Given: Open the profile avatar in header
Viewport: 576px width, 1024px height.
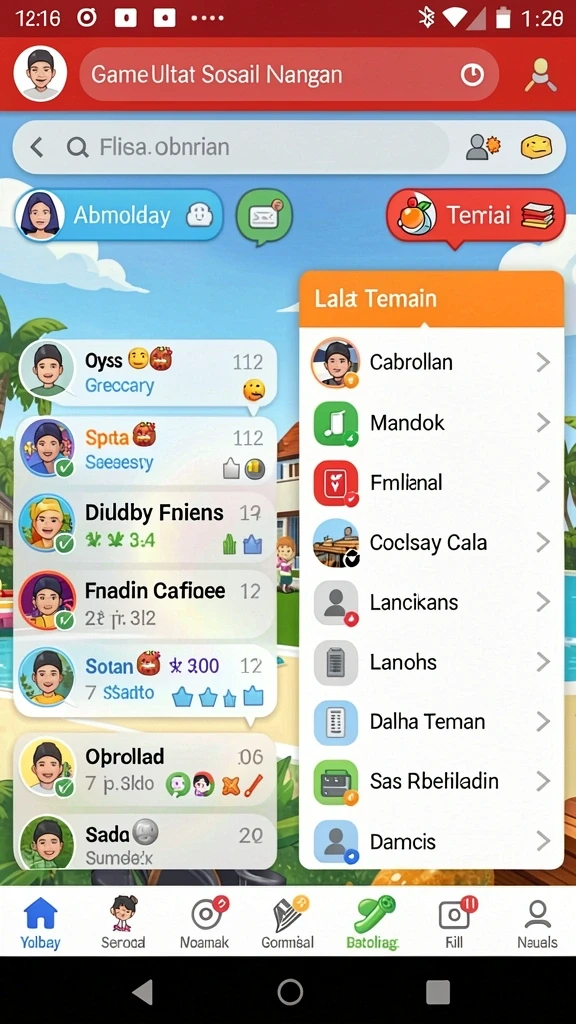Looking at the screenshot, I should click(40, 74).
